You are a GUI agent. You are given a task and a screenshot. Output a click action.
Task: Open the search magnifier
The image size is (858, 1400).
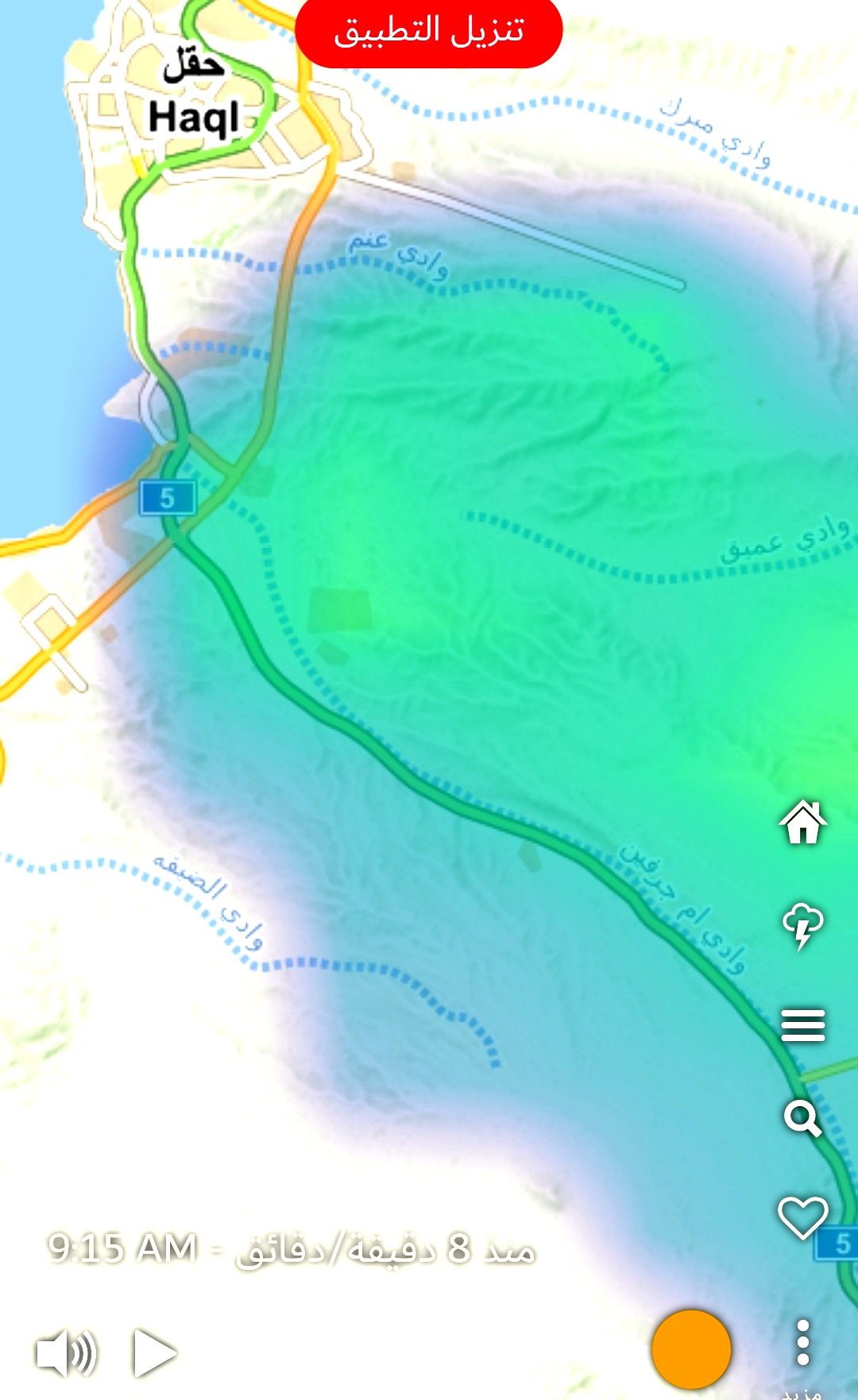(803, 1119)
